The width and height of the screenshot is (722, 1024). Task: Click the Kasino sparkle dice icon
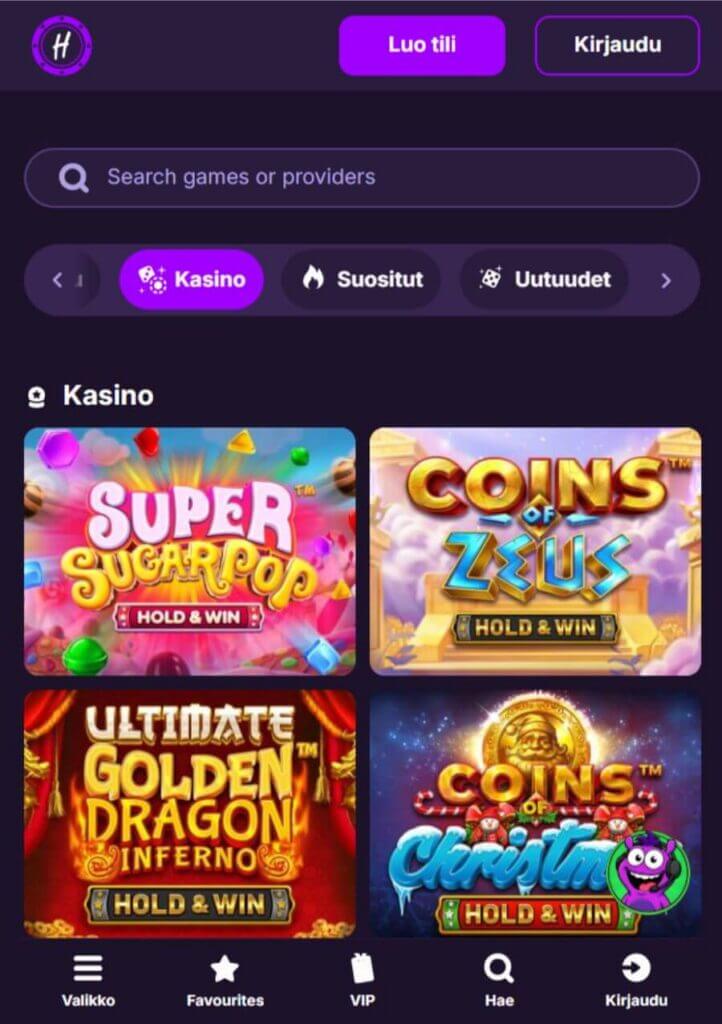click(x=151, y=279)
